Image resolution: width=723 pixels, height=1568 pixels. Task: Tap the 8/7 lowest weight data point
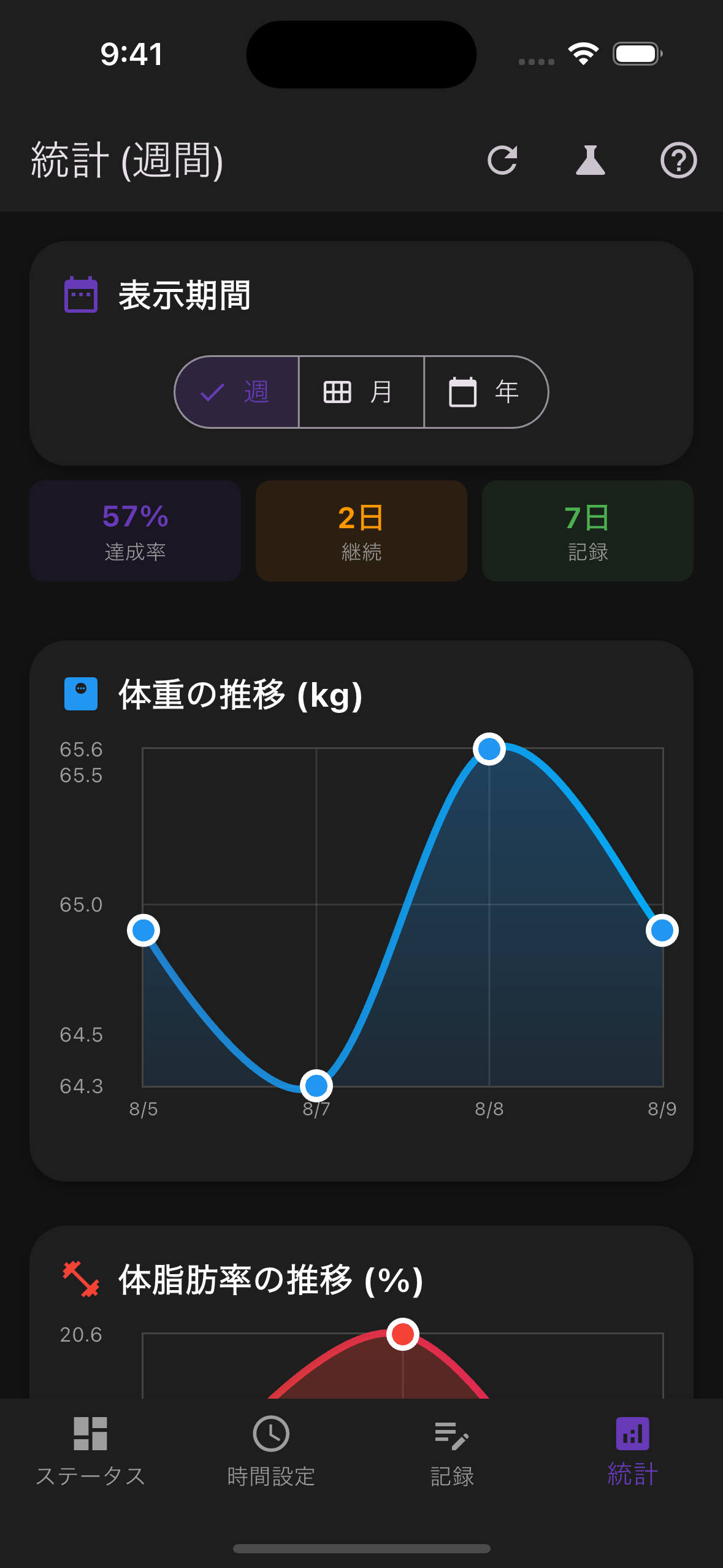pyautogui.click(x=316, y=1085)
